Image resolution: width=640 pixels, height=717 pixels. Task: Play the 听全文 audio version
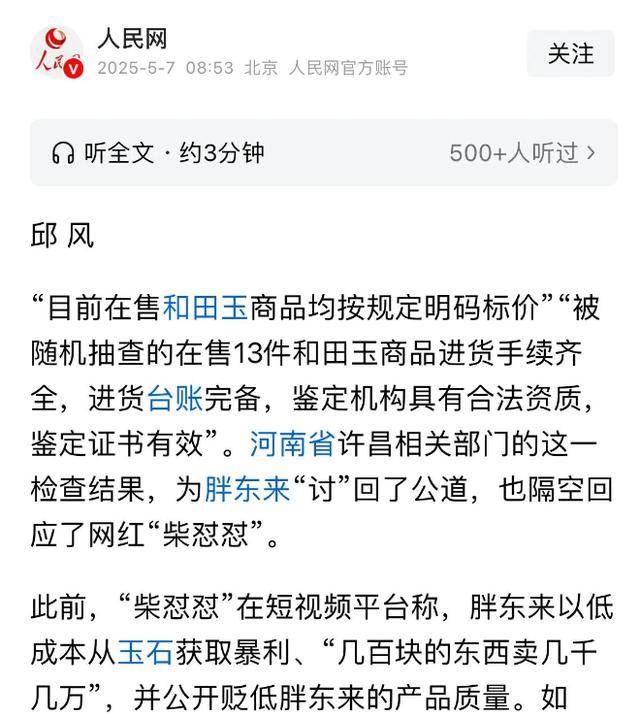pos(158,153)
